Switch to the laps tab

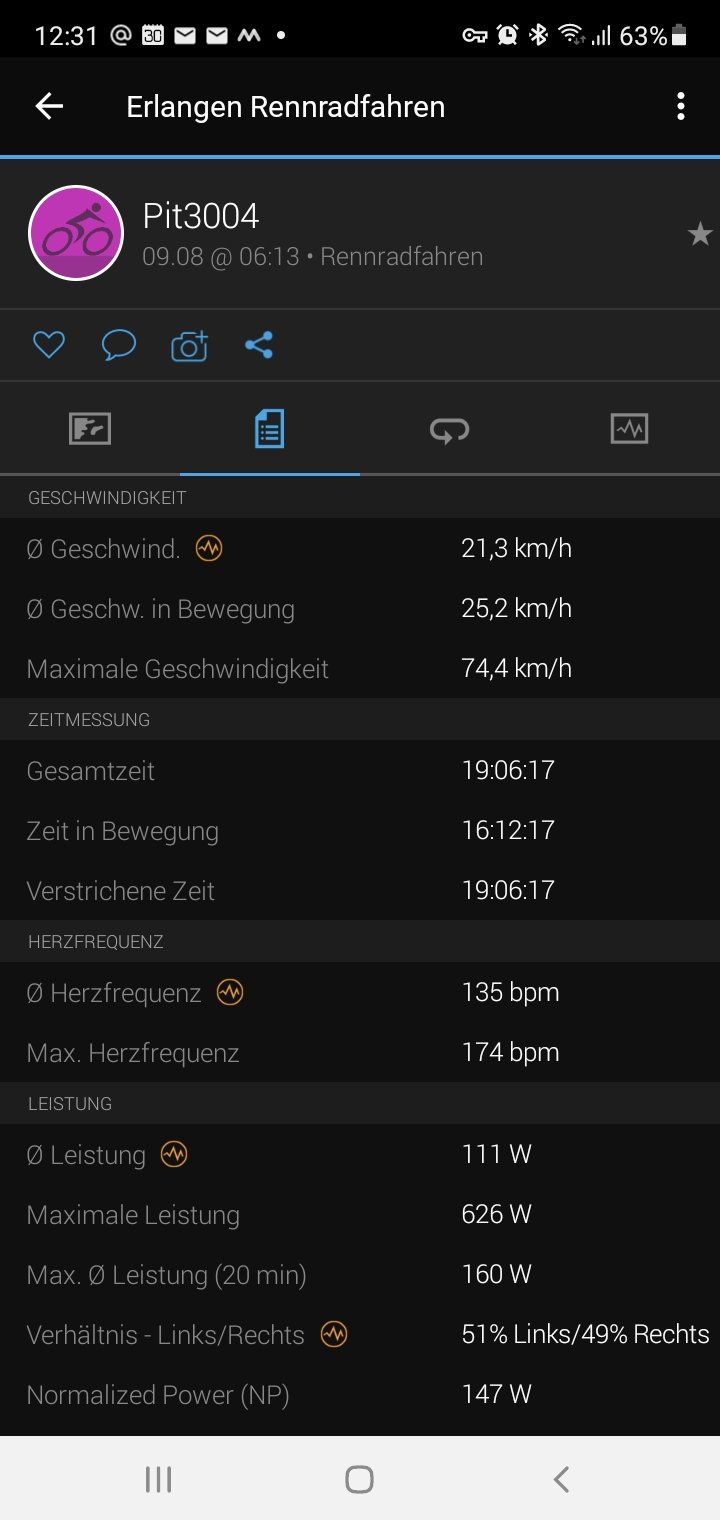pos(449,429)
